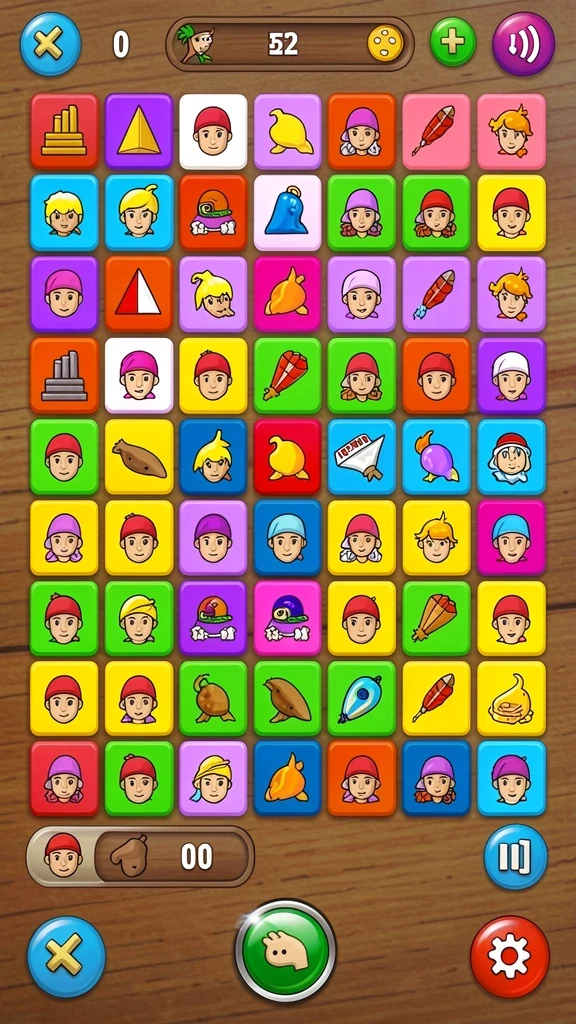This screenshot has width=576, height=1024.
Task: Tap the red-and-white triangle tile
Action: [x=138, y=294]
